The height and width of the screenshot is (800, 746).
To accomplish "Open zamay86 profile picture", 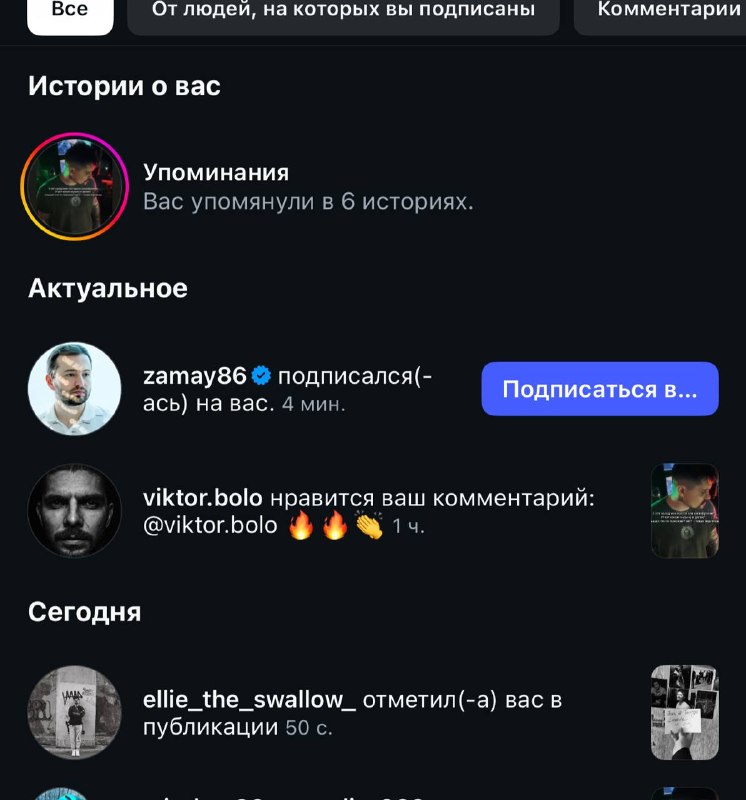I will point(74,389).
